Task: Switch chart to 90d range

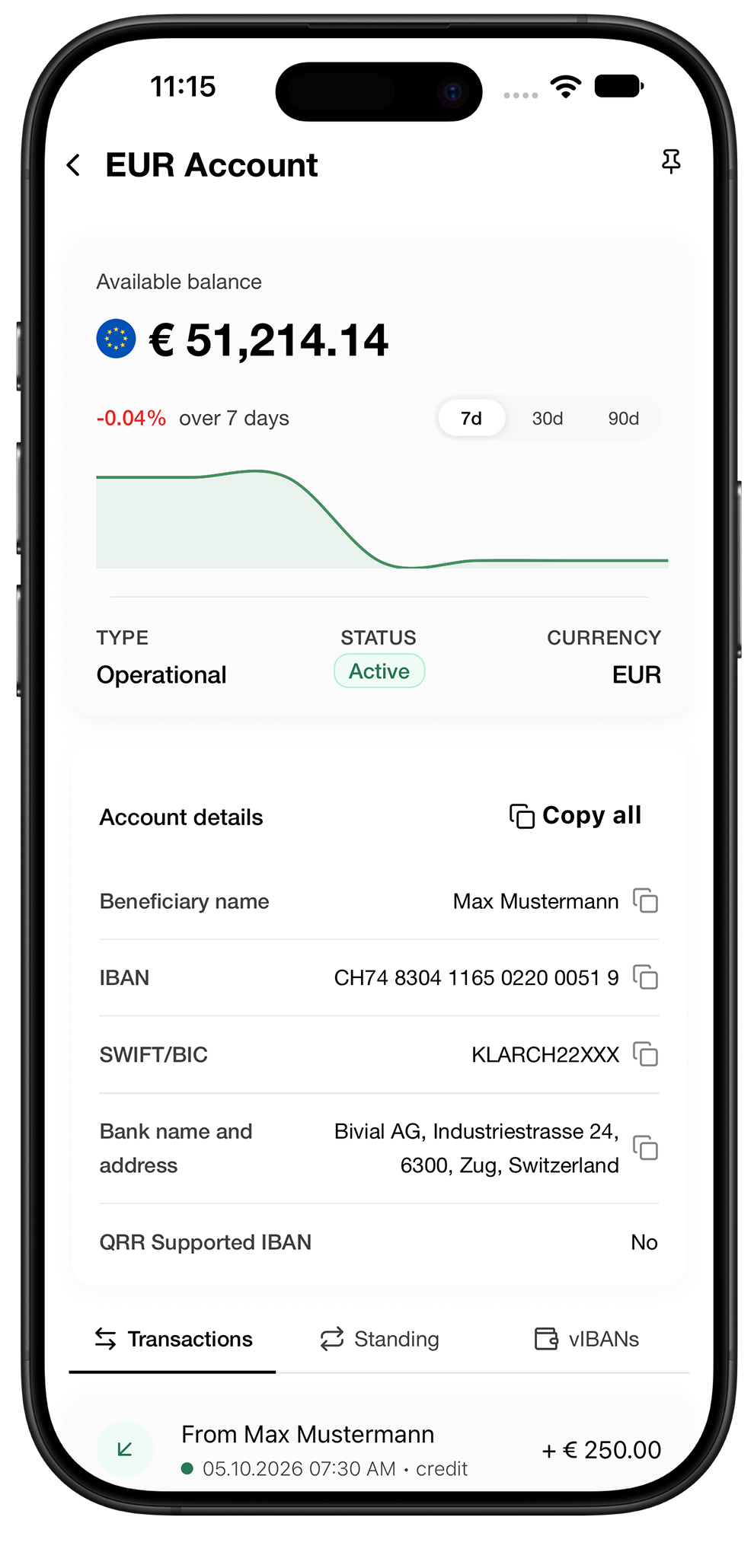Action: (623, 419)
